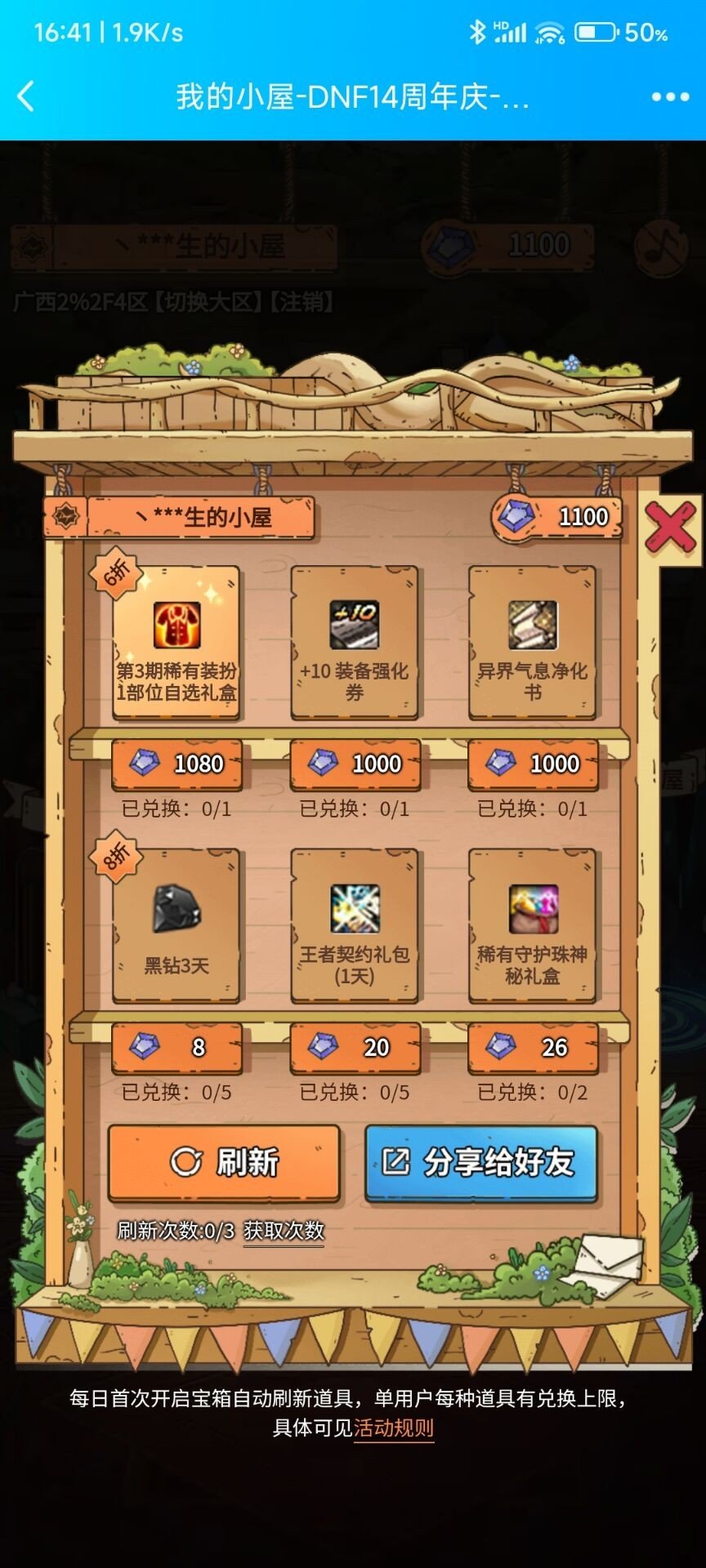The height and width of the screenshot is (1568, 706).
Task: Redeem the gift box for 1080 gems
Action: [176, 764]
